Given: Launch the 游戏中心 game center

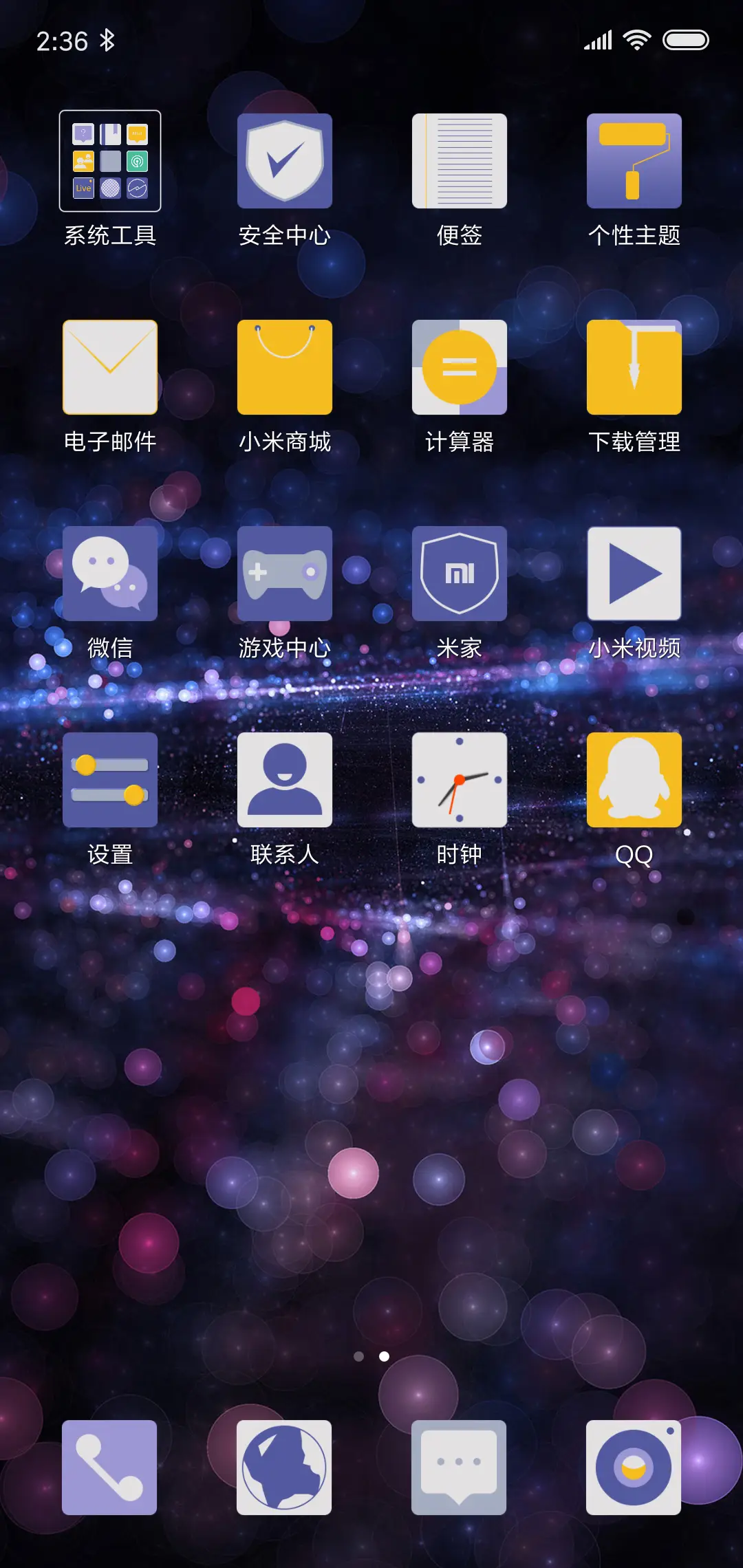Looking at the screenshot, I should tap(285, 574).
